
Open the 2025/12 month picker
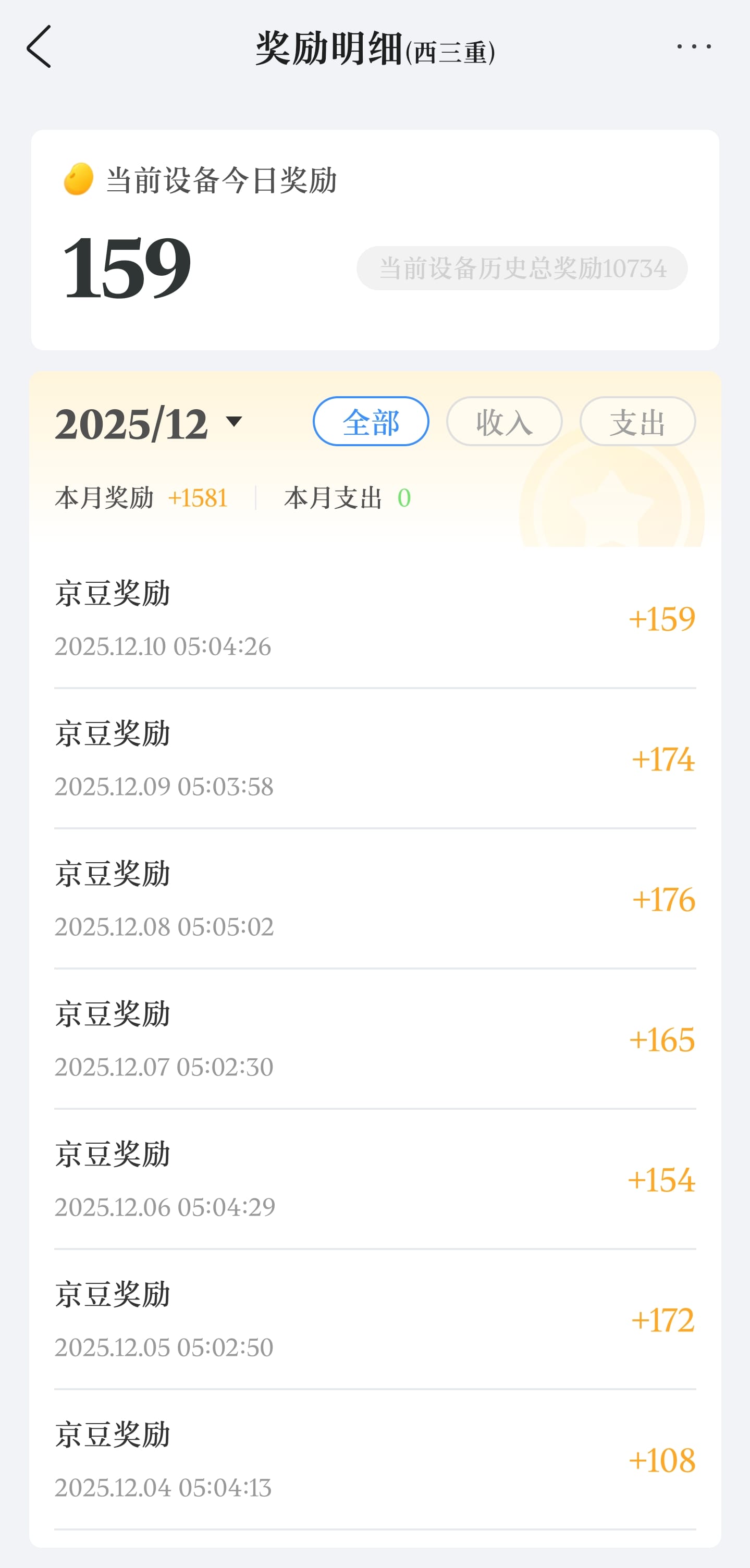tap(149, 422)
